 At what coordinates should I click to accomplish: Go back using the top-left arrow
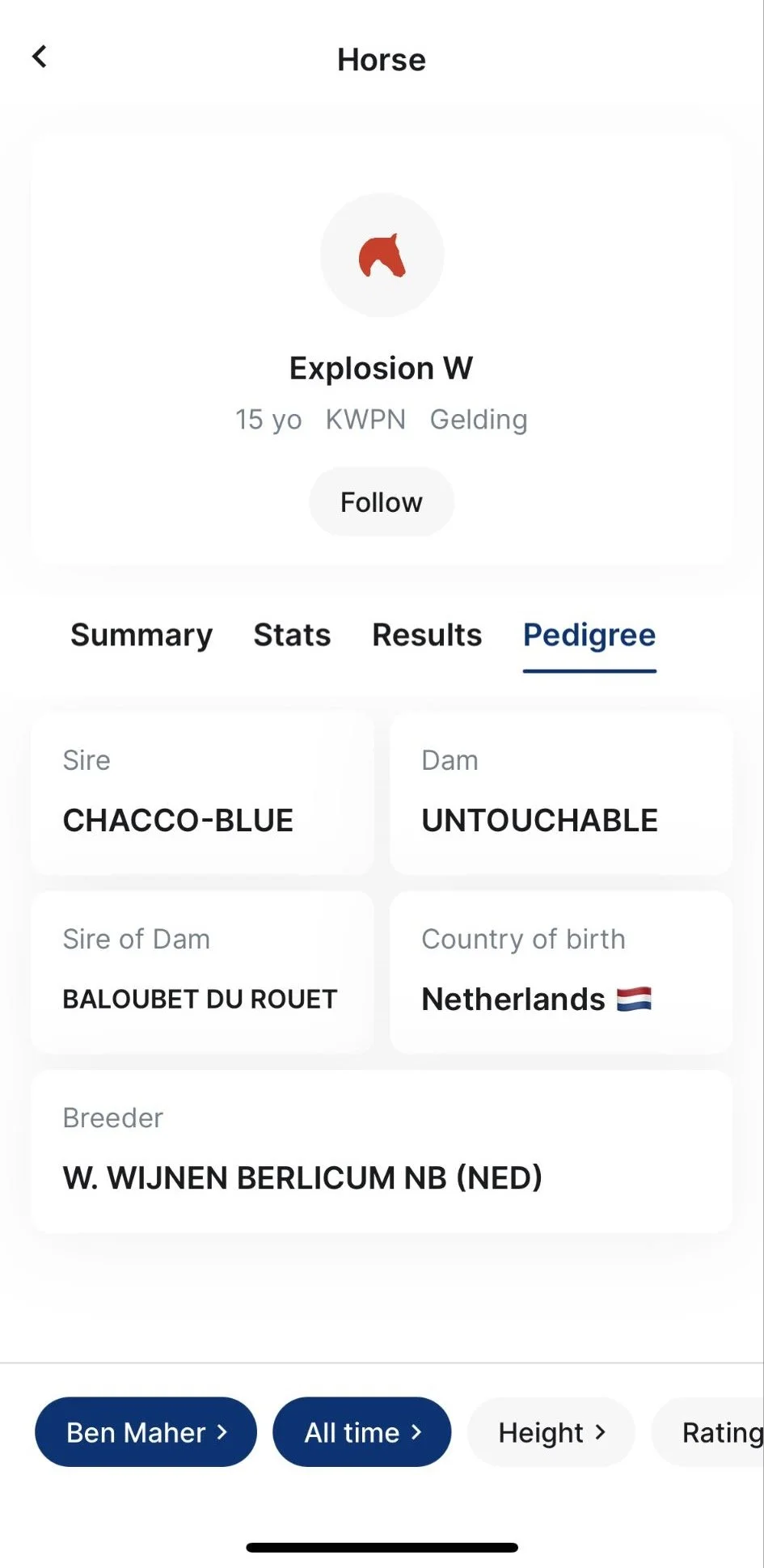40,57
